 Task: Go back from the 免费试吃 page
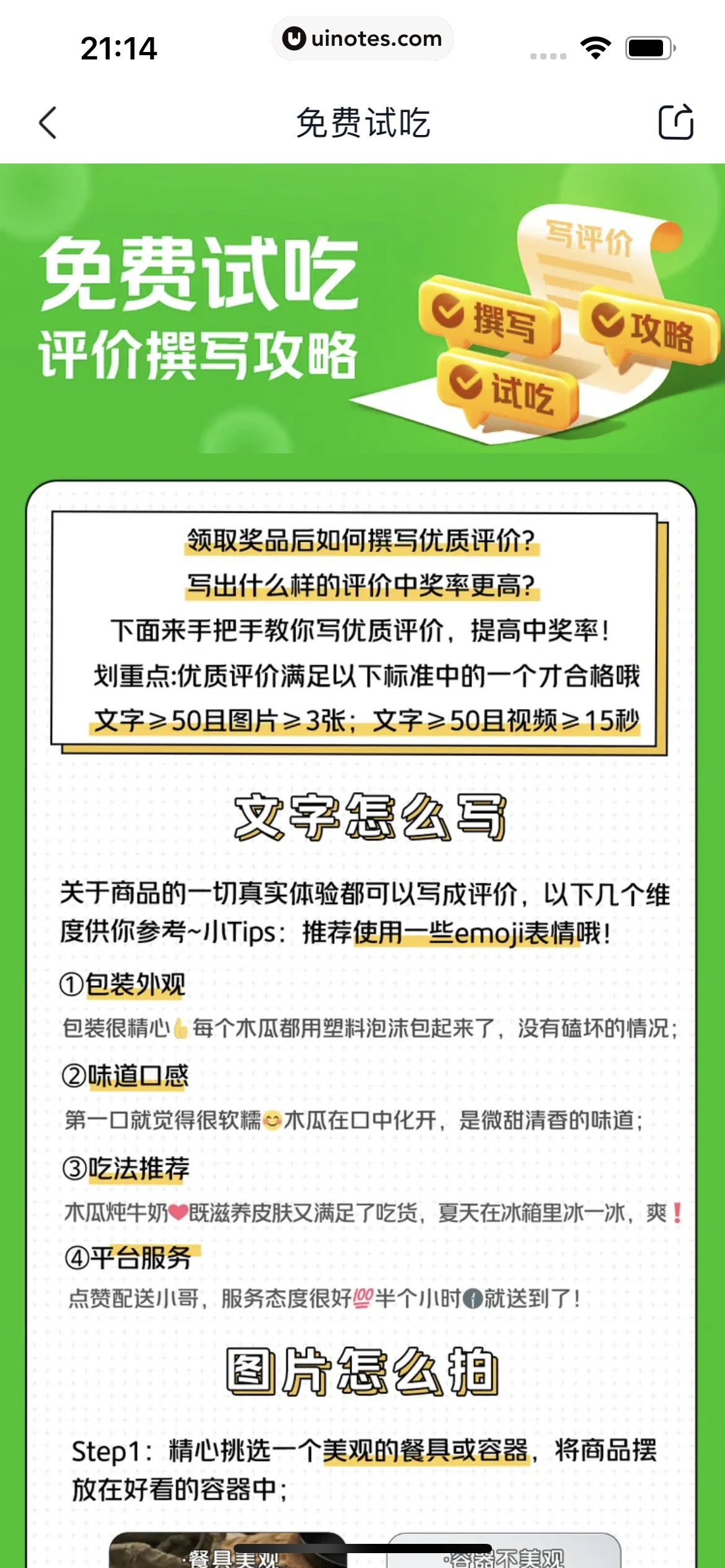(48, 123)
